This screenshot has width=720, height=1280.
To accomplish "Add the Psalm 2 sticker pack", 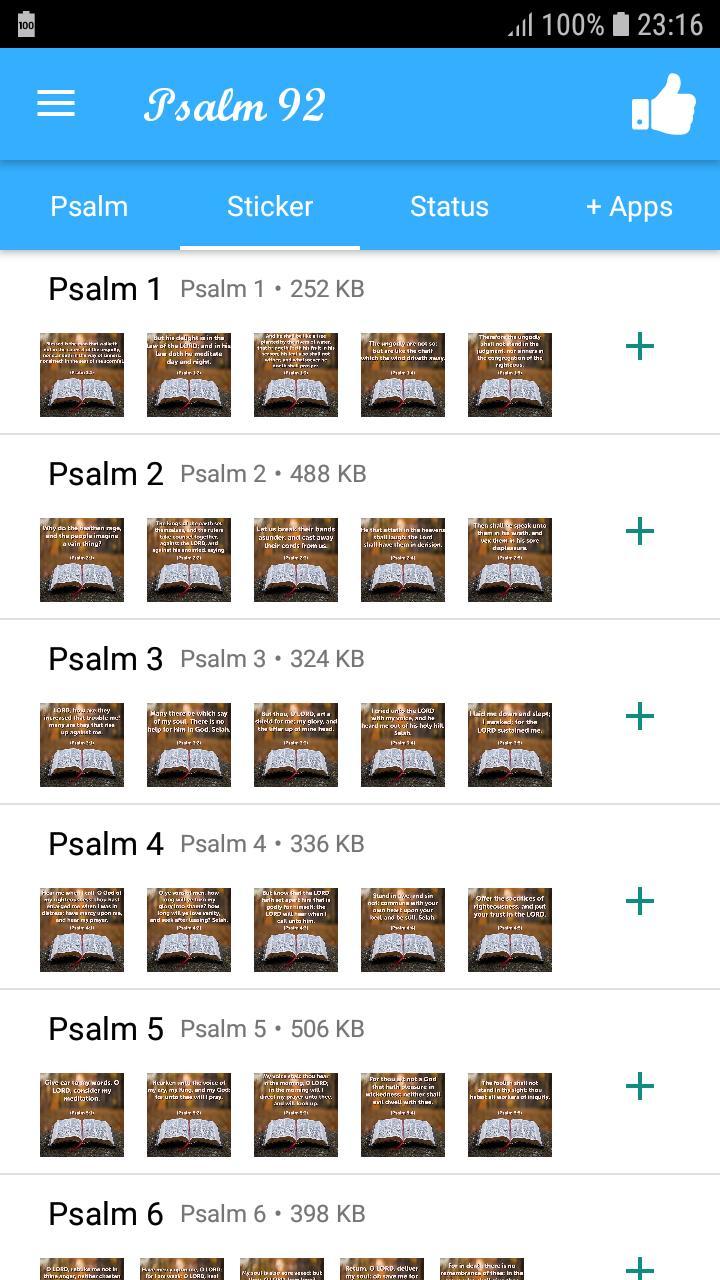I will click(639, 531).
